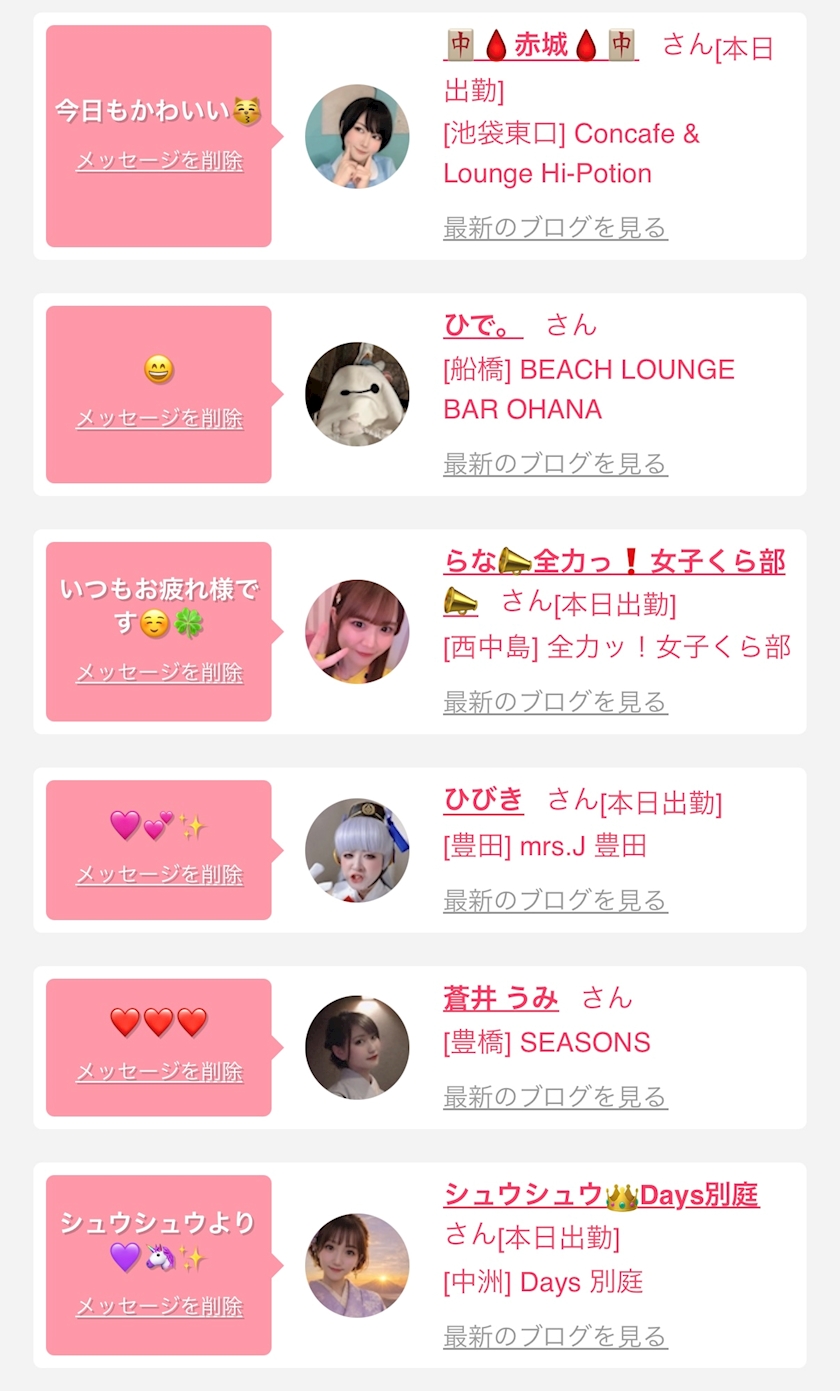This screenshot has width=840, height=1391.
Task: Open らな 全力っ！女子くら部 profile link
Action: coord(613,562)
